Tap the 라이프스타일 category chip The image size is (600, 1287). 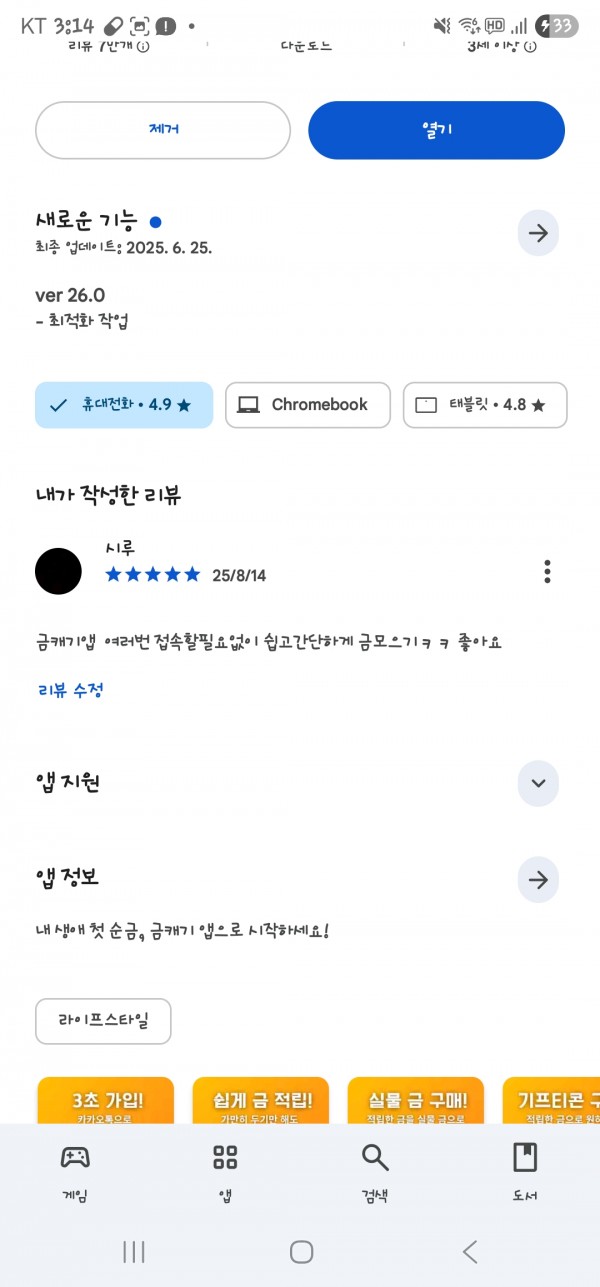point(103,1021)
